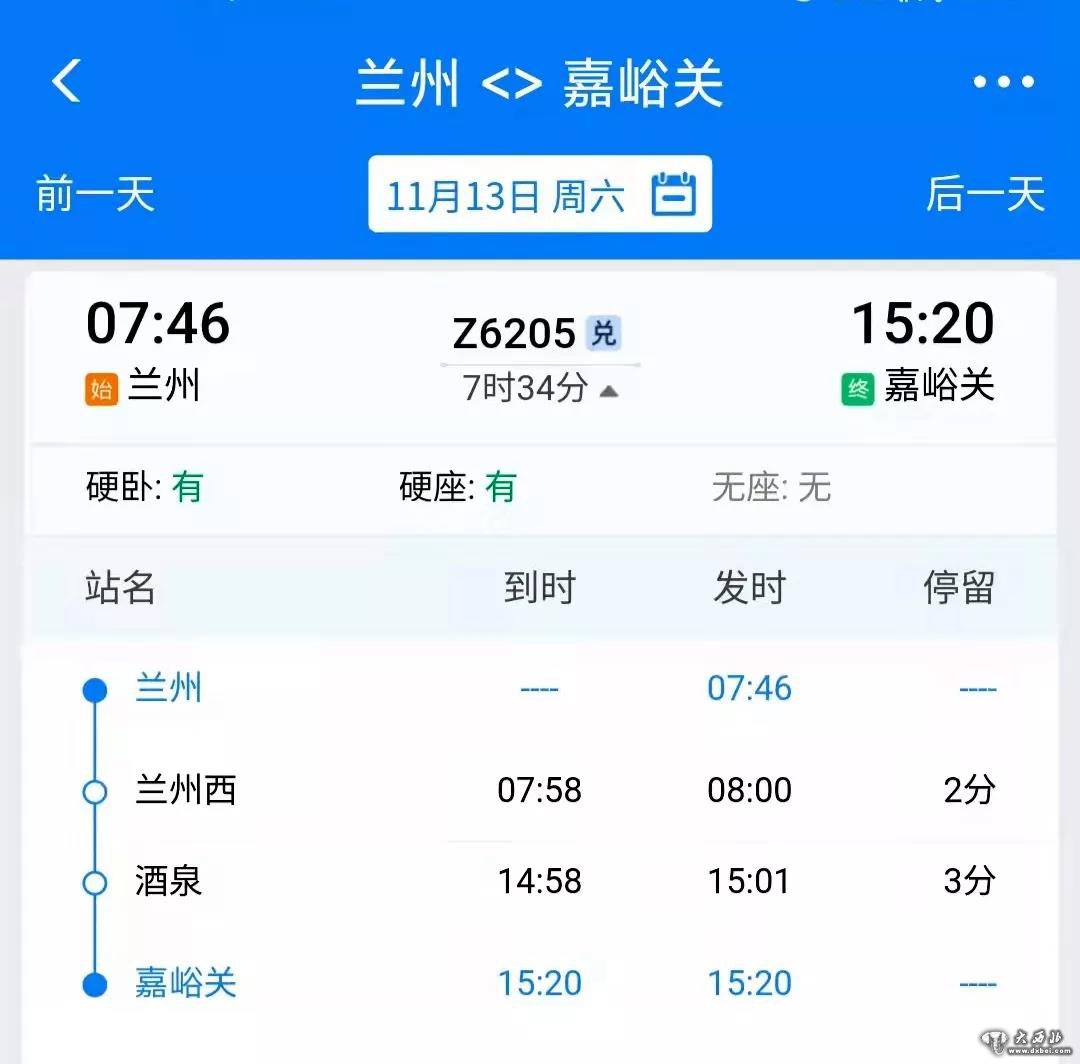Go to the next day (后一天)

[985, 194]
